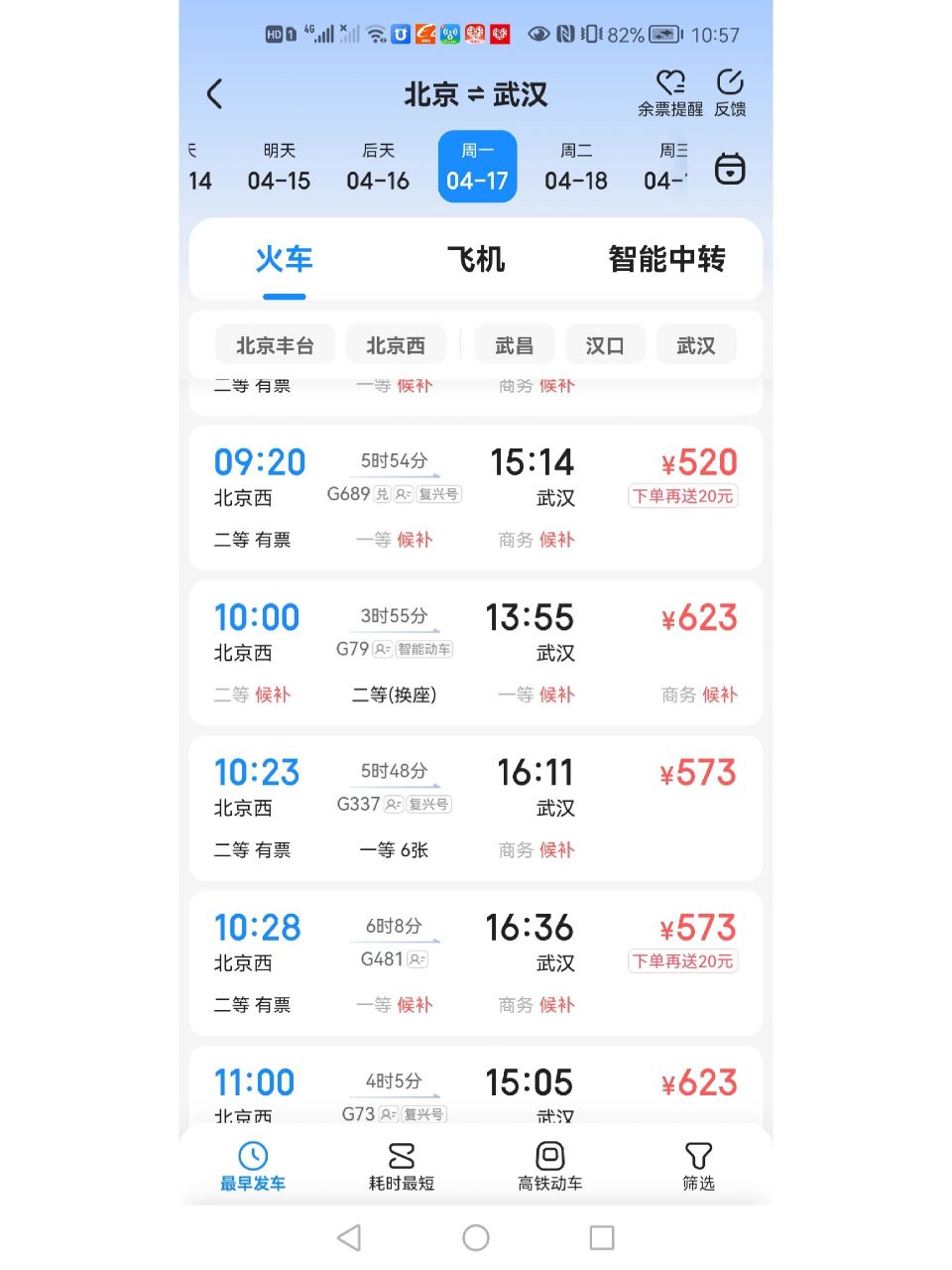
Task: Select the 周二 04-18 date tab
Action: click(x=576, y=167)
